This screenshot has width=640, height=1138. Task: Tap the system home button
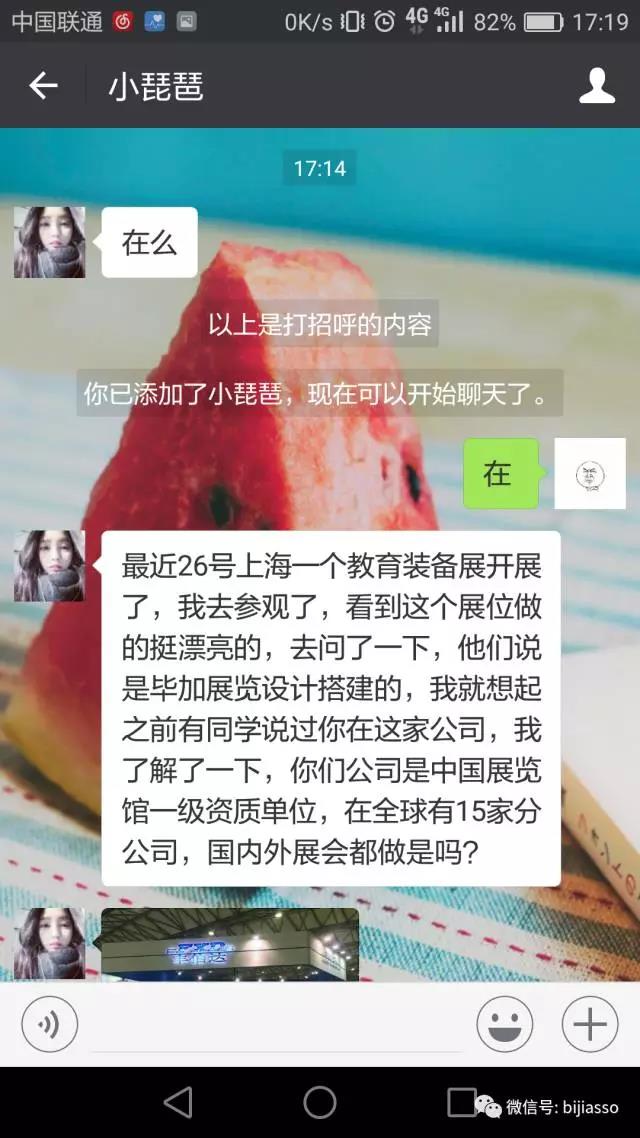tap(320, 1102)
